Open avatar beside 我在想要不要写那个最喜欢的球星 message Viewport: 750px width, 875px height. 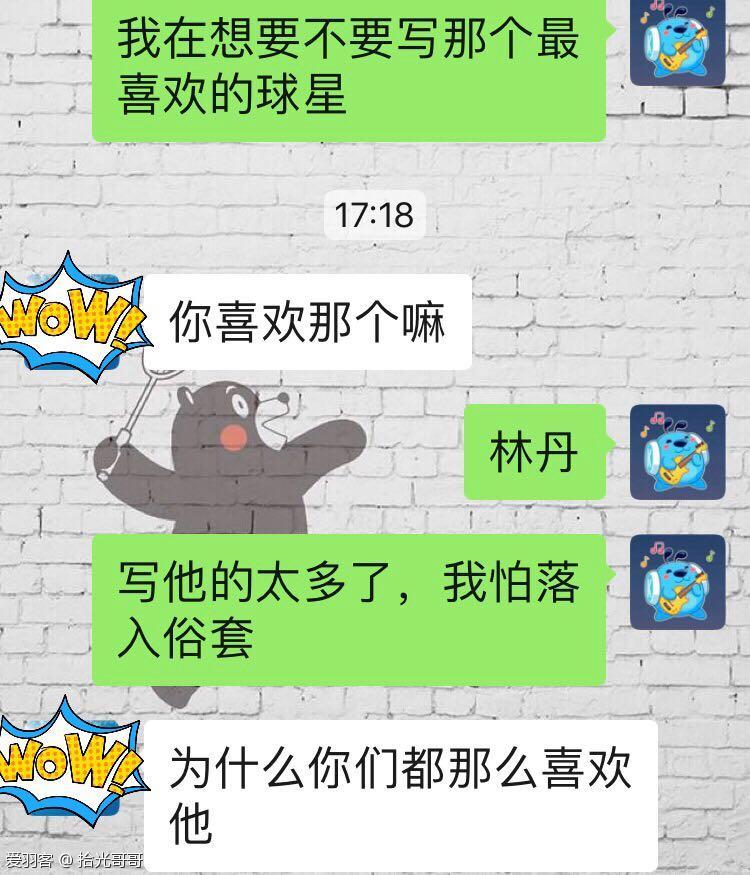tap(677, 42)
